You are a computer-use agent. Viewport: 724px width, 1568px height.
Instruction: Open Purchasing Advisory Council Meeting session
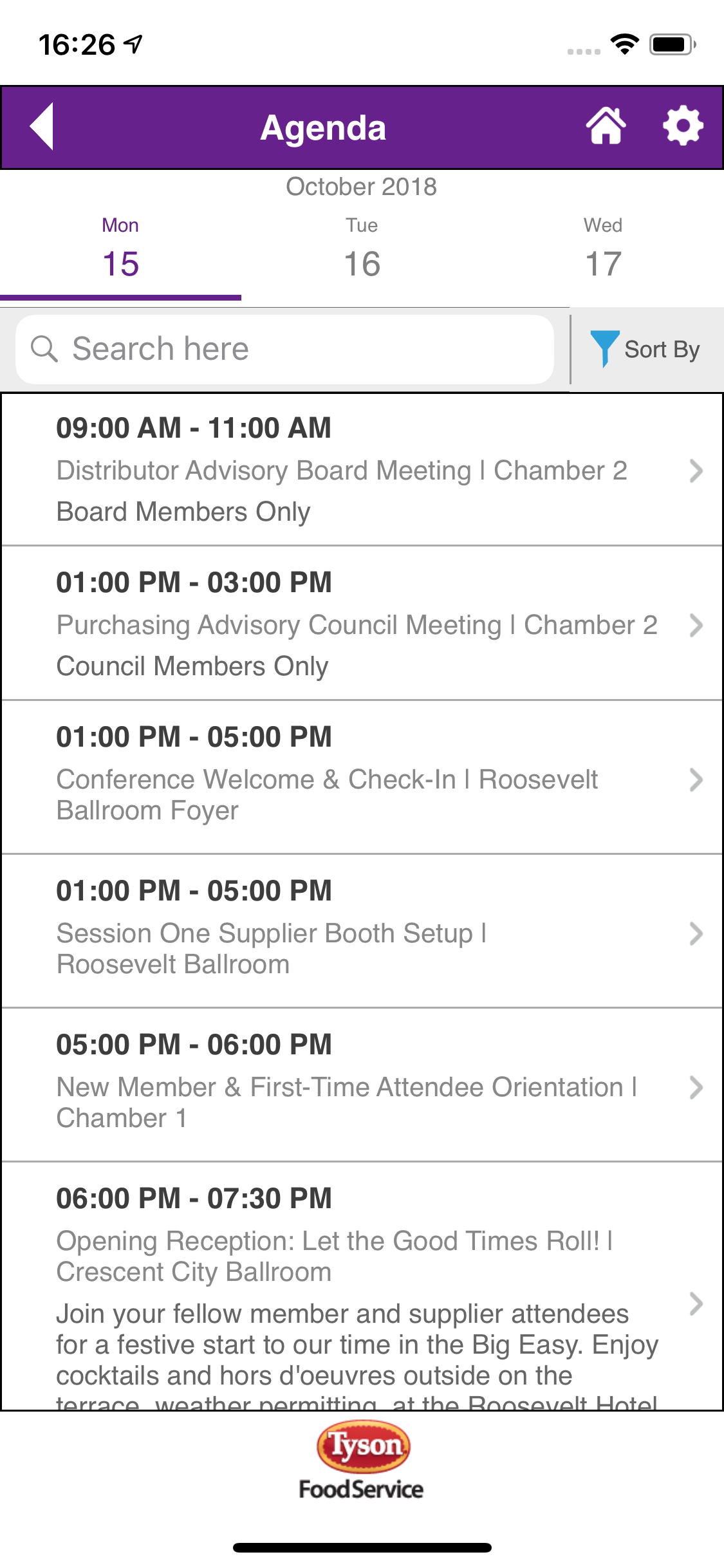click(x=362, y=624)
